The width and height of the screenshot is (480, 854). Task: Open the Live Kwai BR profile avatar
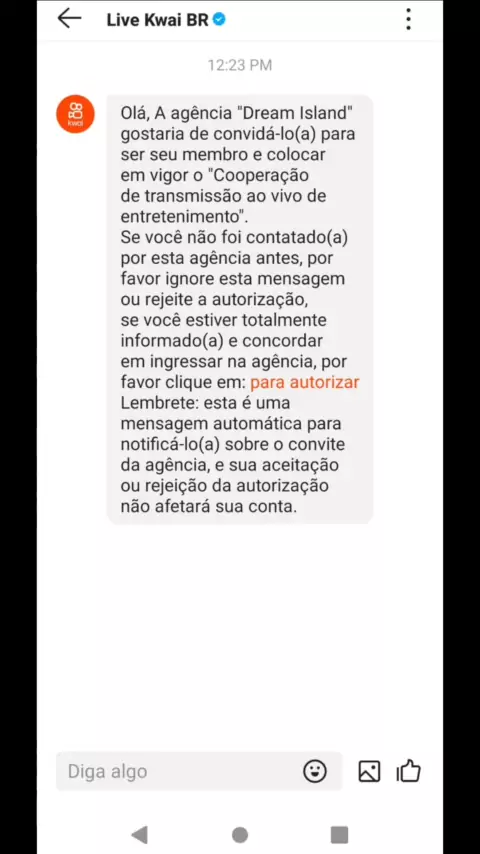pos(75,114)
